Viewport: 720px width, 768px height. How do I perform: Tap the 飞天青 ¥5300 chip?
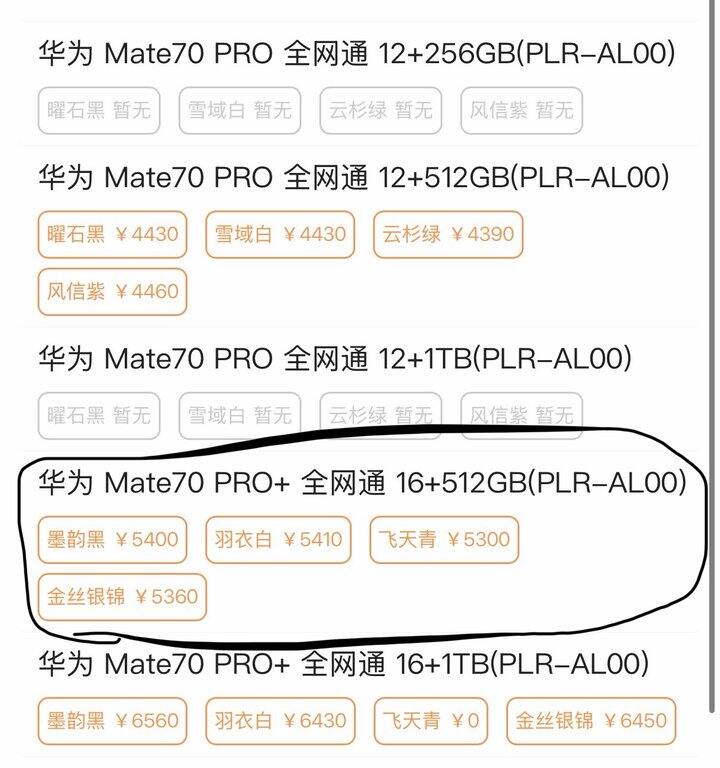pos(445,540)
